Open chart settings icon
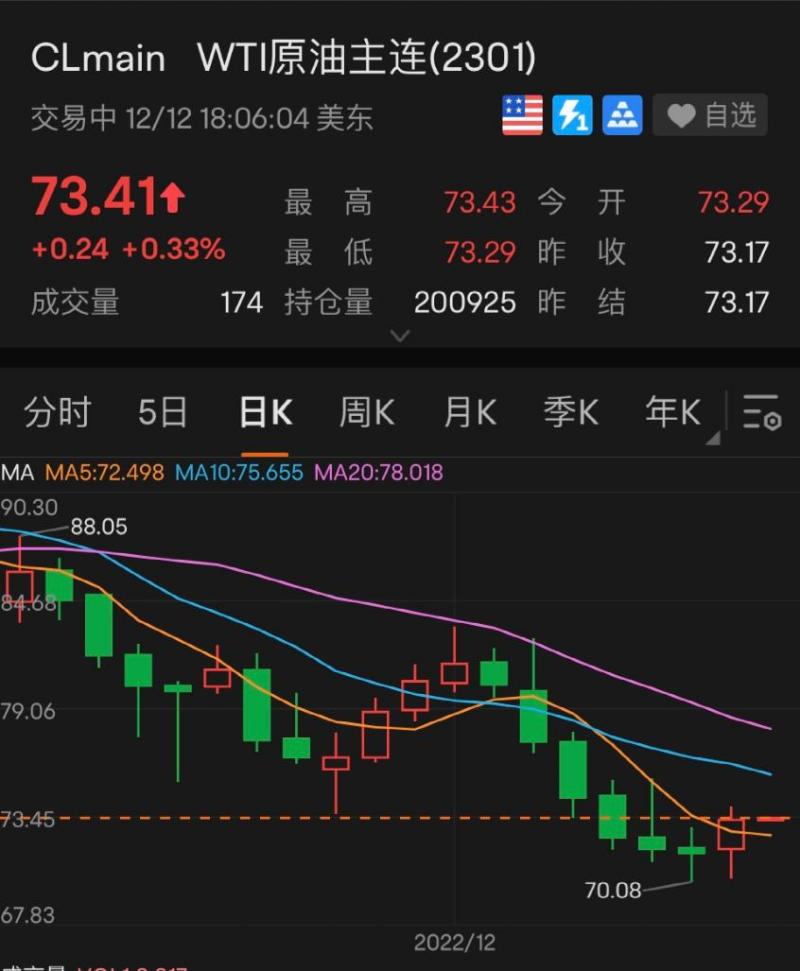The image size is (800, 971). [x=761, y=412]
